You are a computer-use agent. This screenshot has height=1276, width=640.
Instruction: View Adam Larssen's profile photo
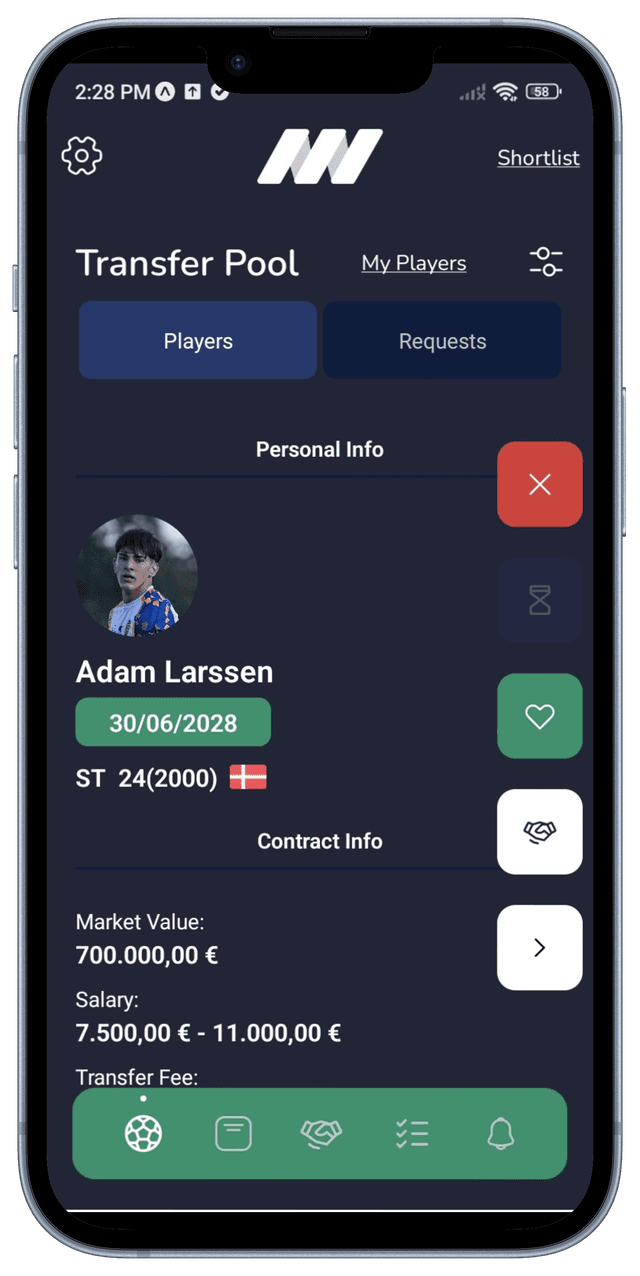click(137, 575)
